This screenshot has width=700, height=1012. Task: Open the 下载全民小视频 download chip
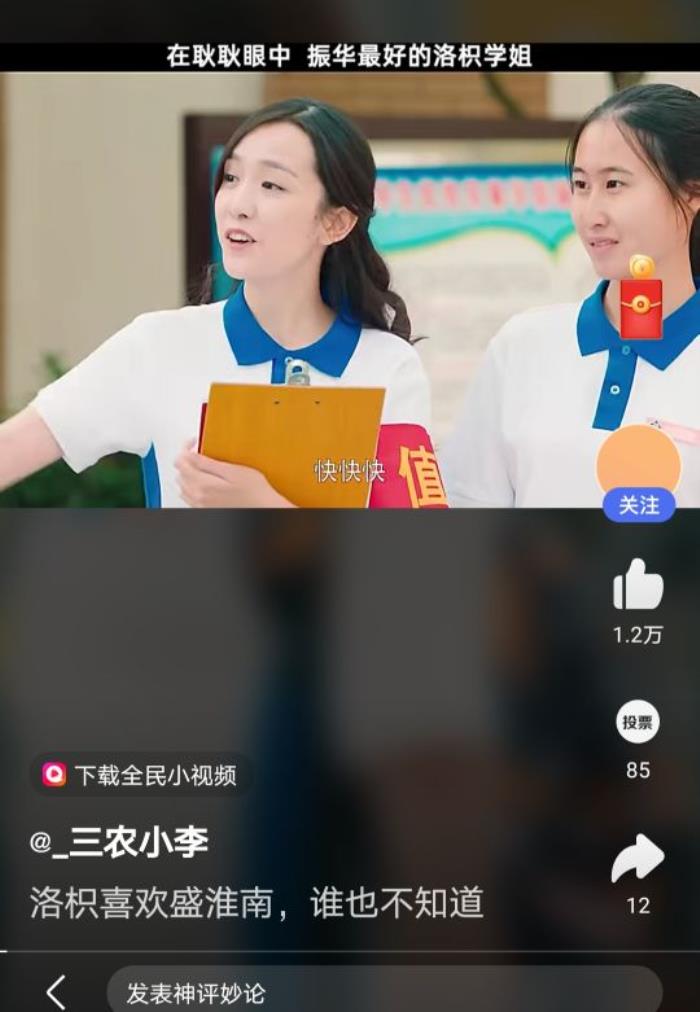point(140,775)
